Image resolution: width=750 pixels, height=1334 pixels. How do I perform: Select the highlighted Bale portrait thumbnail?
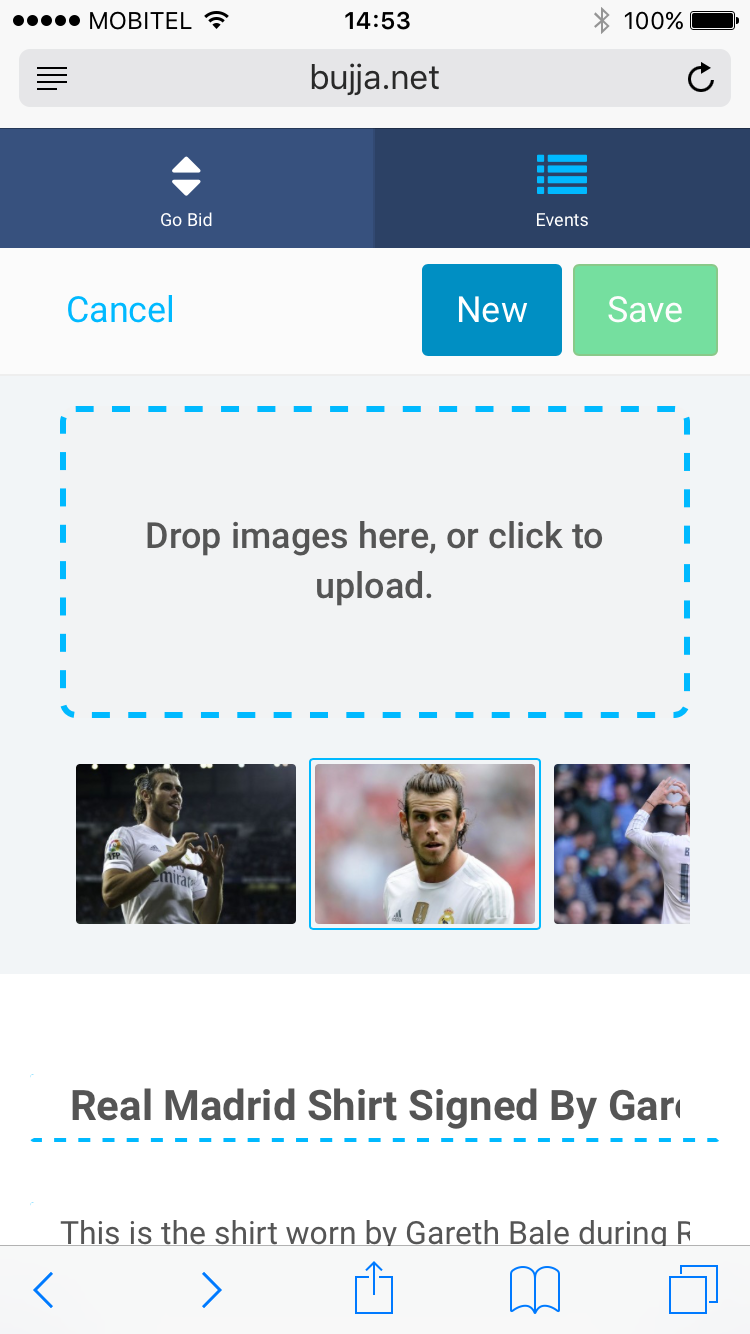(425, 844)
